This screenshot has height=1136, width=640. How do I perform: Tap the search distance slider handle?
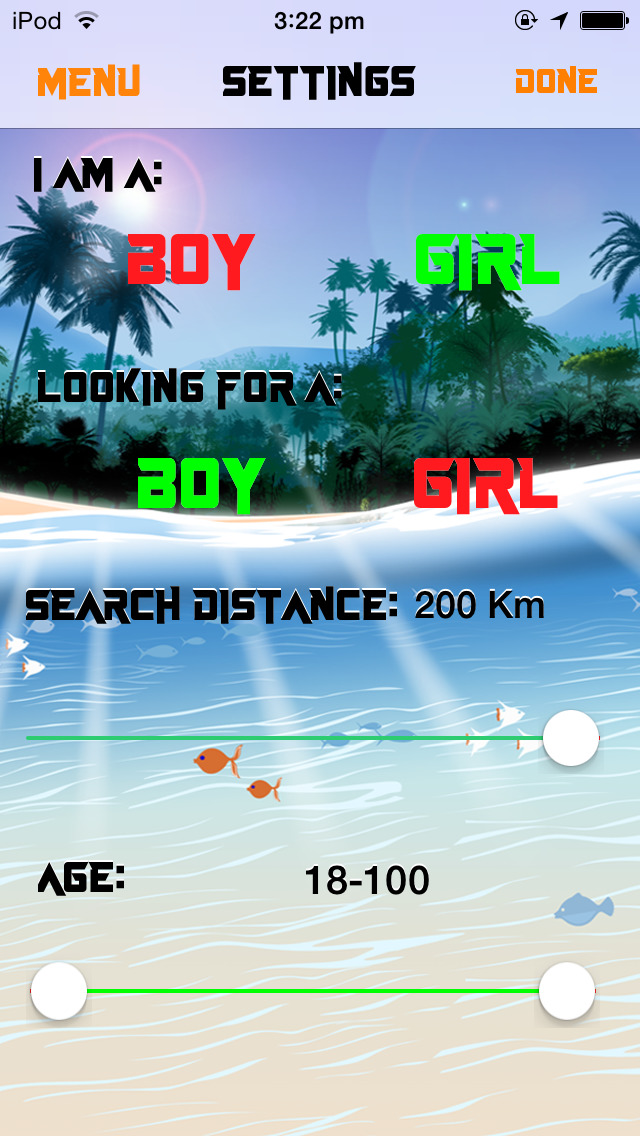pos(570,738)
